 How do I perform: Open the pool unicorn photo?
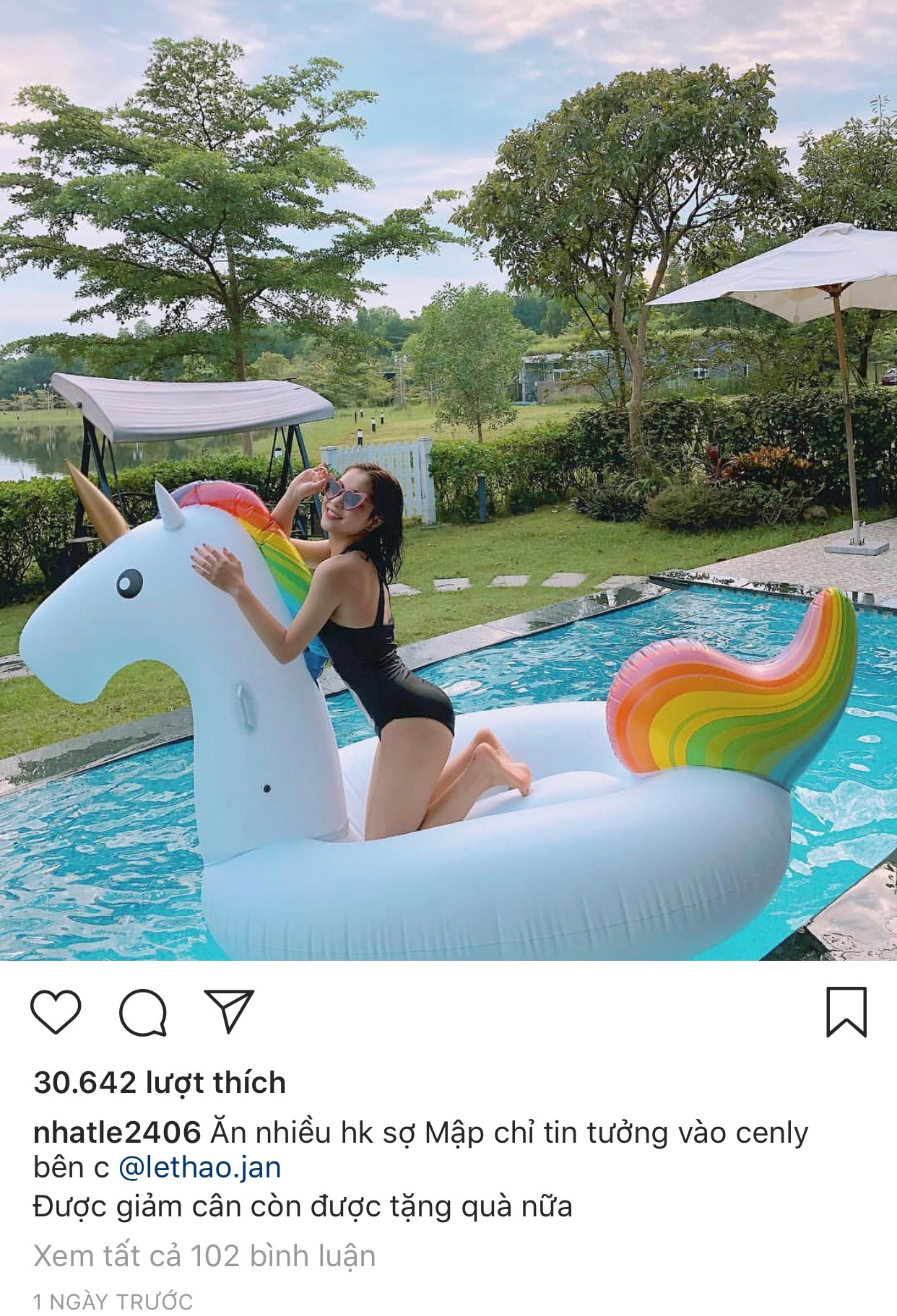click(448, 480)
